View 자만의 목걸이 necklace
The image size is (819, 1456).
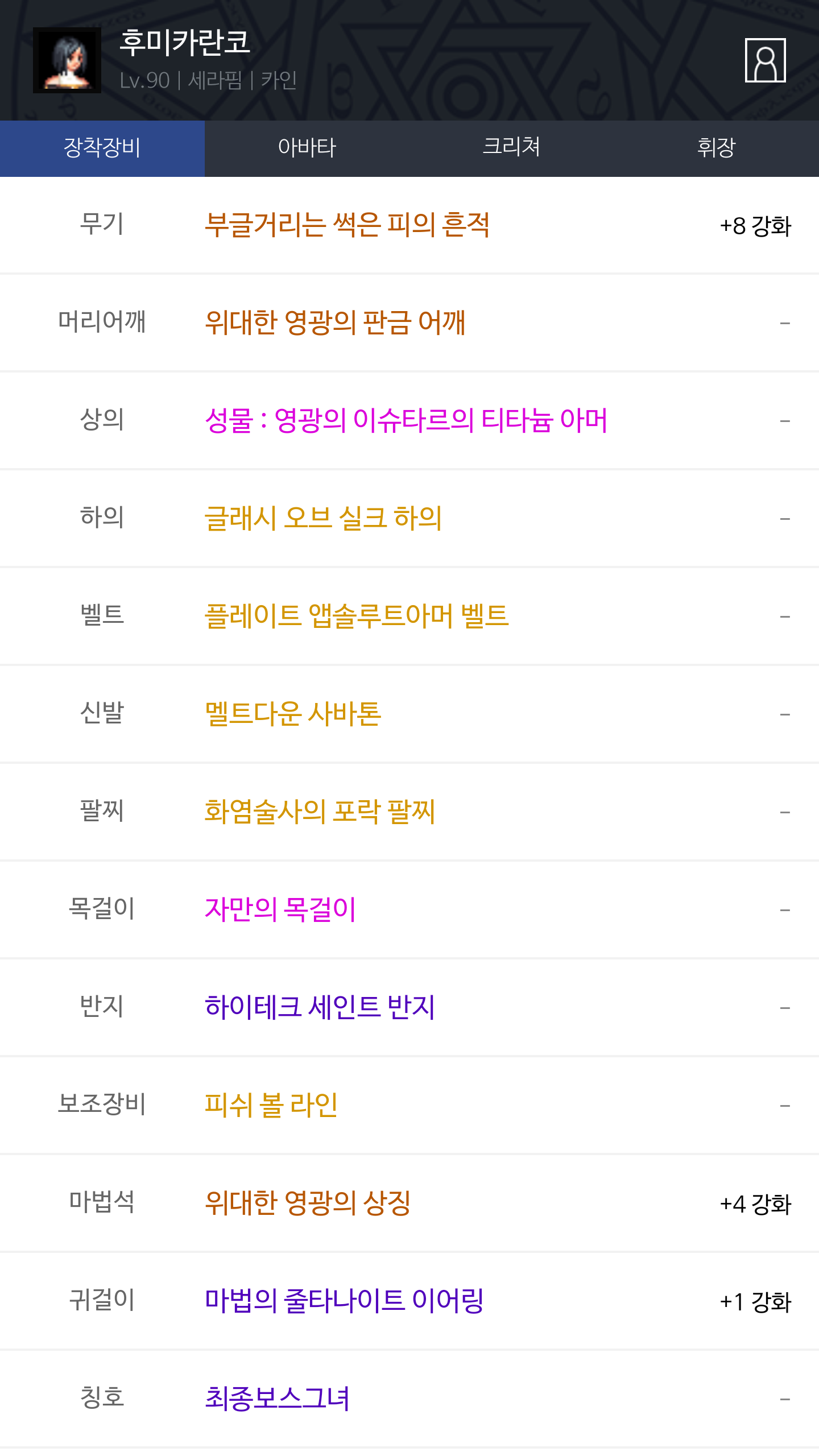280,910
